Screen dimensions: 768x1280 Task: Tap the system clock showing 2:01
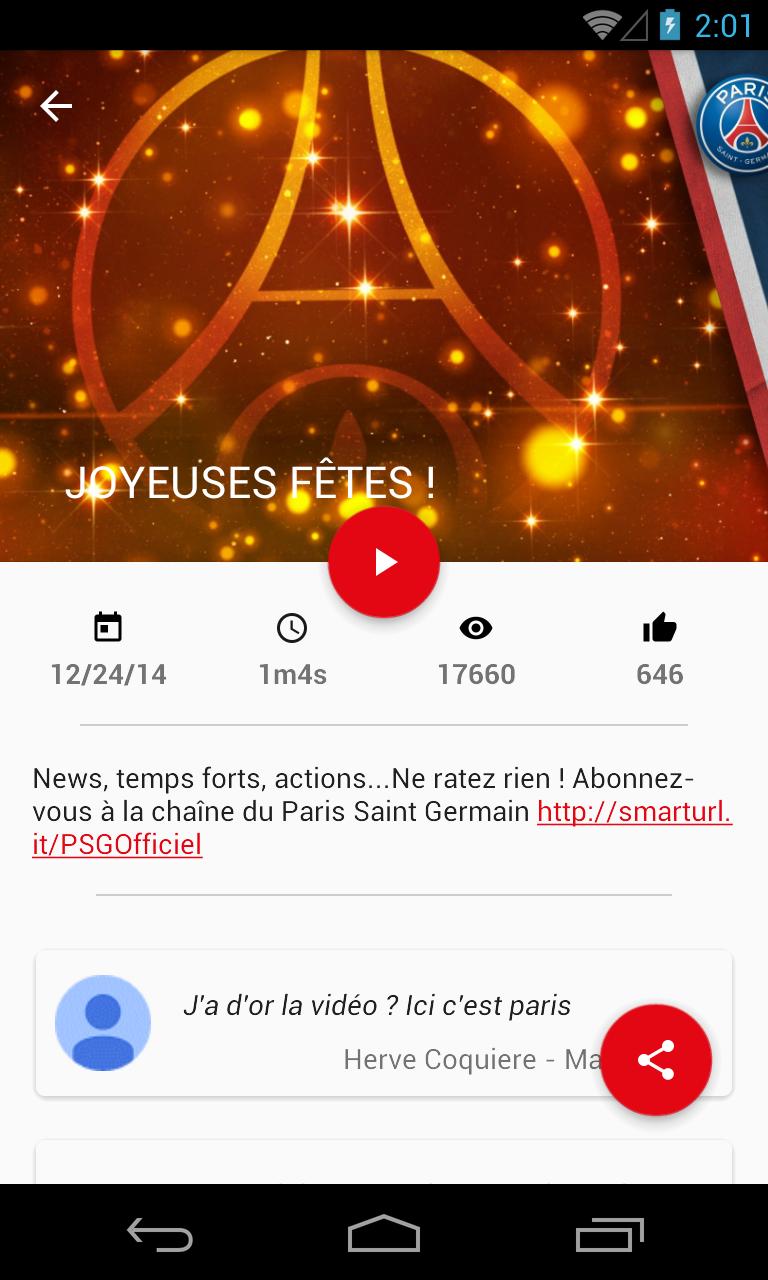722,25
